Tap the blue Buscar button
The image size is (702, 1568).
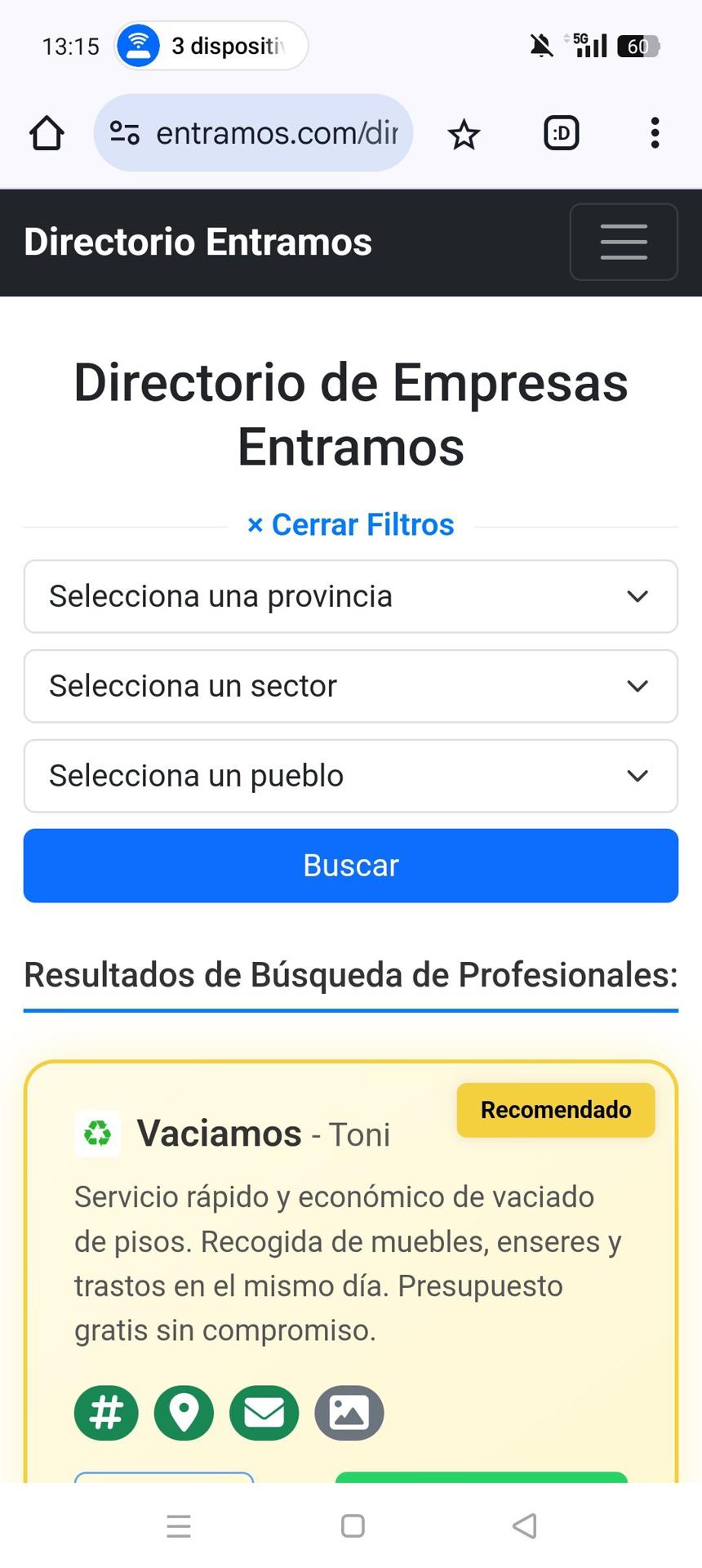[351, 866]
